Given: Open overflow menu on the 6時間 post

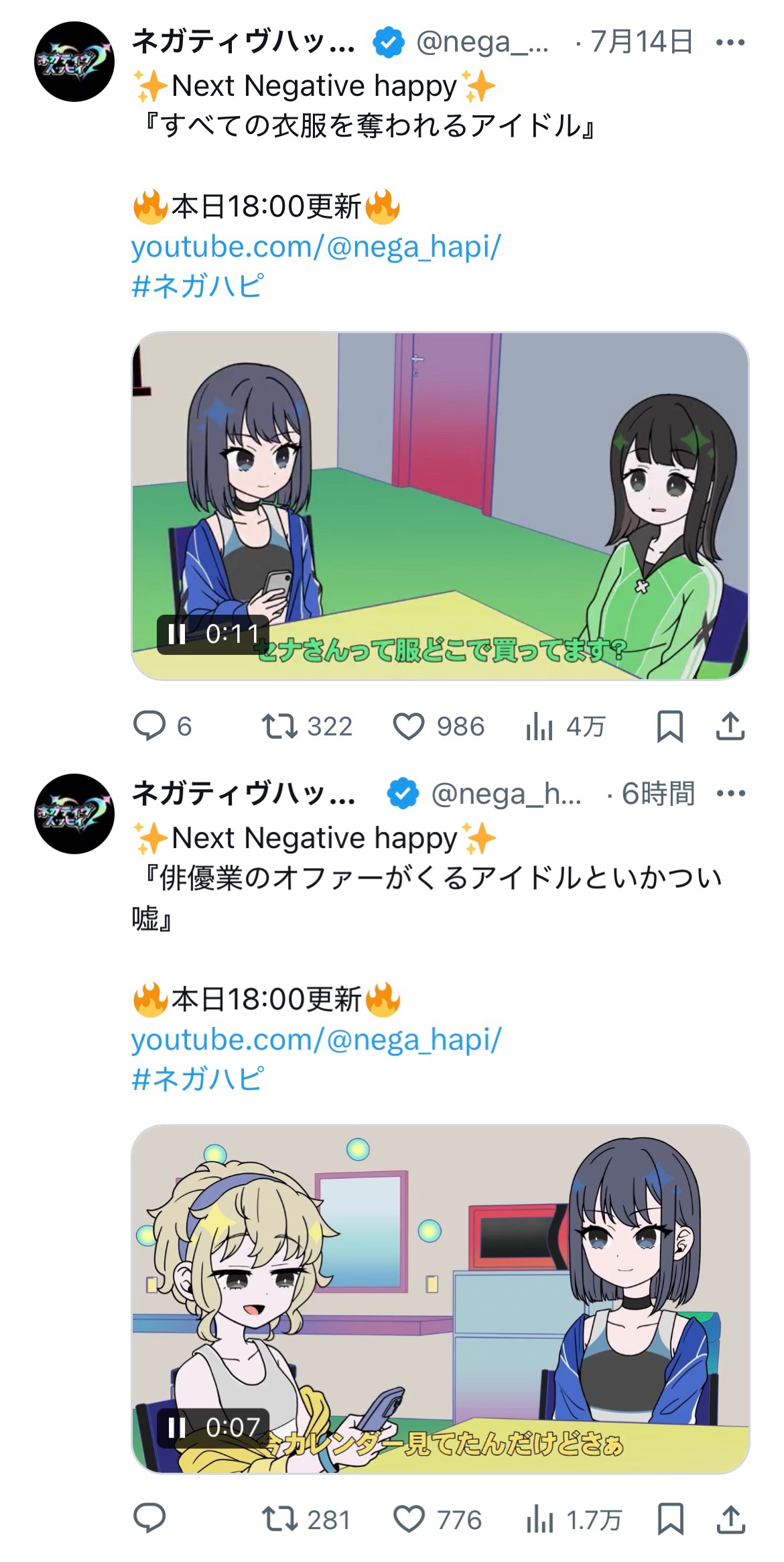Looking at the screenshot, I should (x=730, y=794).
